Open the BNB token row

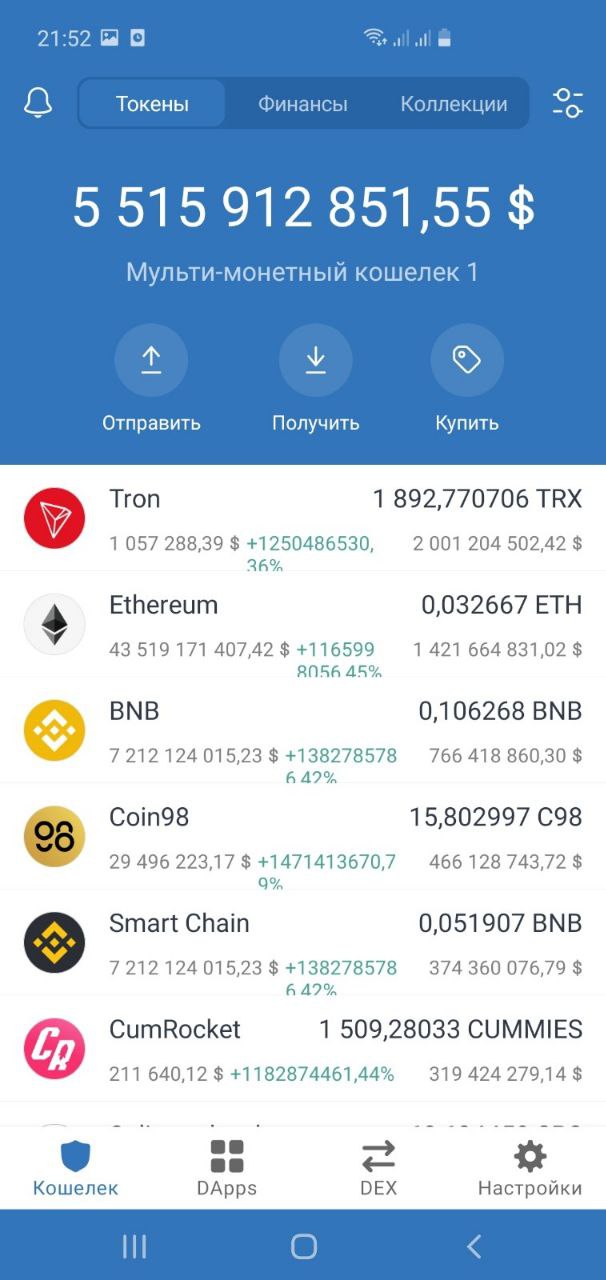pyautogui.click(x=303, y=731)
